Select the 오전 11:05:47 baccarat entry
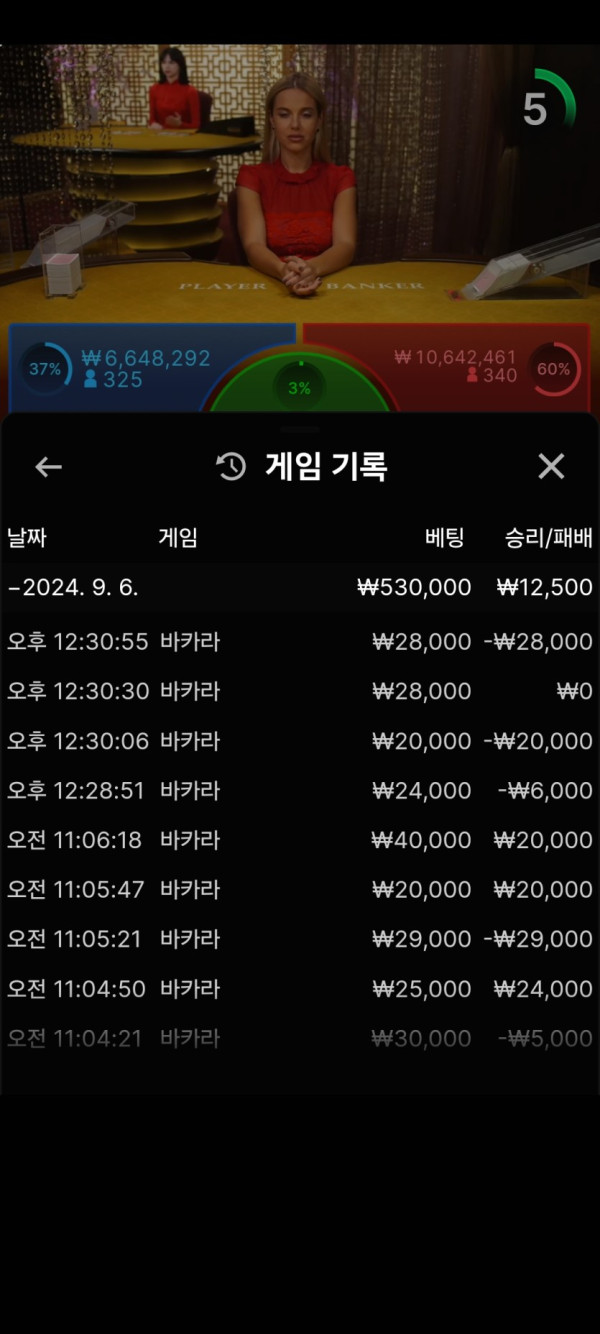The width and height of the screenshot is (600, 1334). pyautogui.click(x=299, y=889)
